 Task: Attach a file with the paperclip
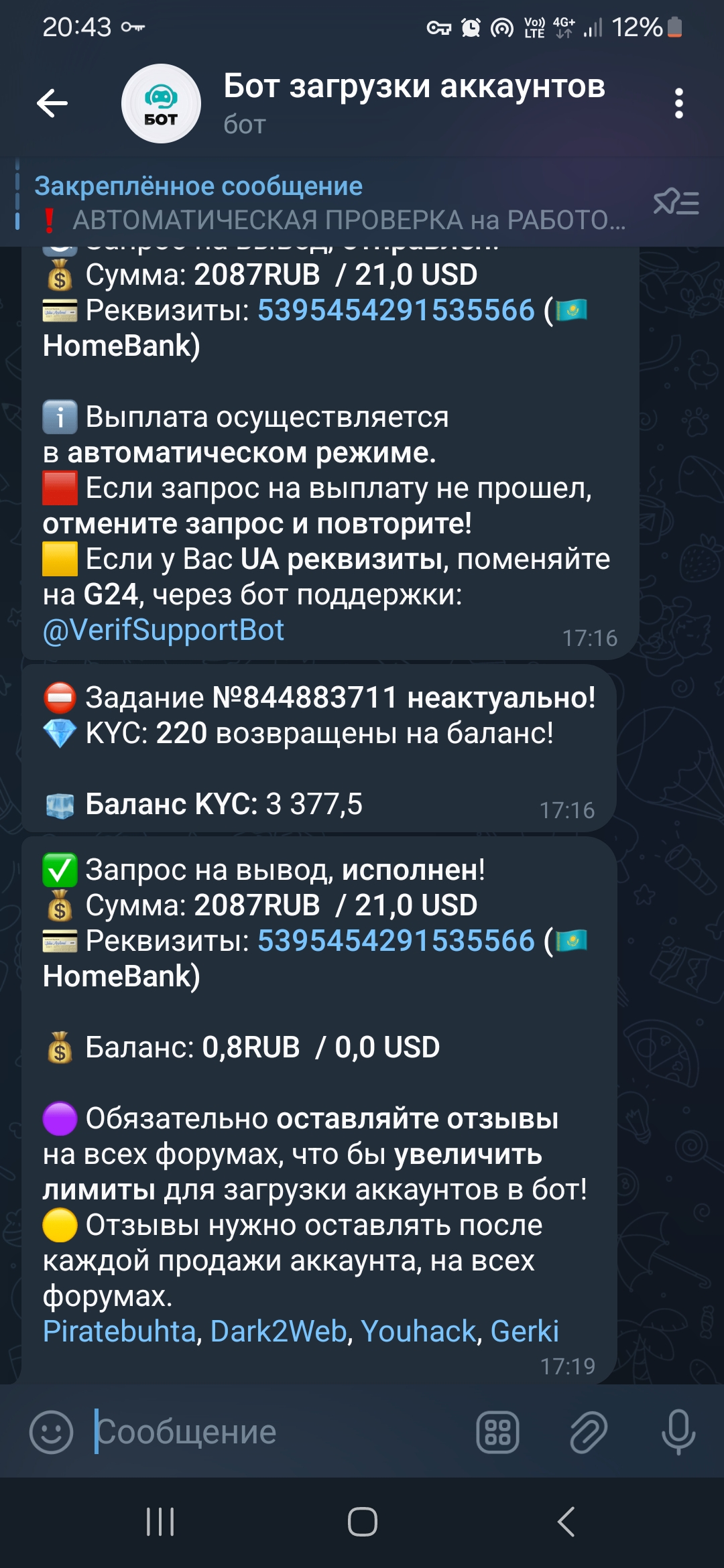(588, 1432)
